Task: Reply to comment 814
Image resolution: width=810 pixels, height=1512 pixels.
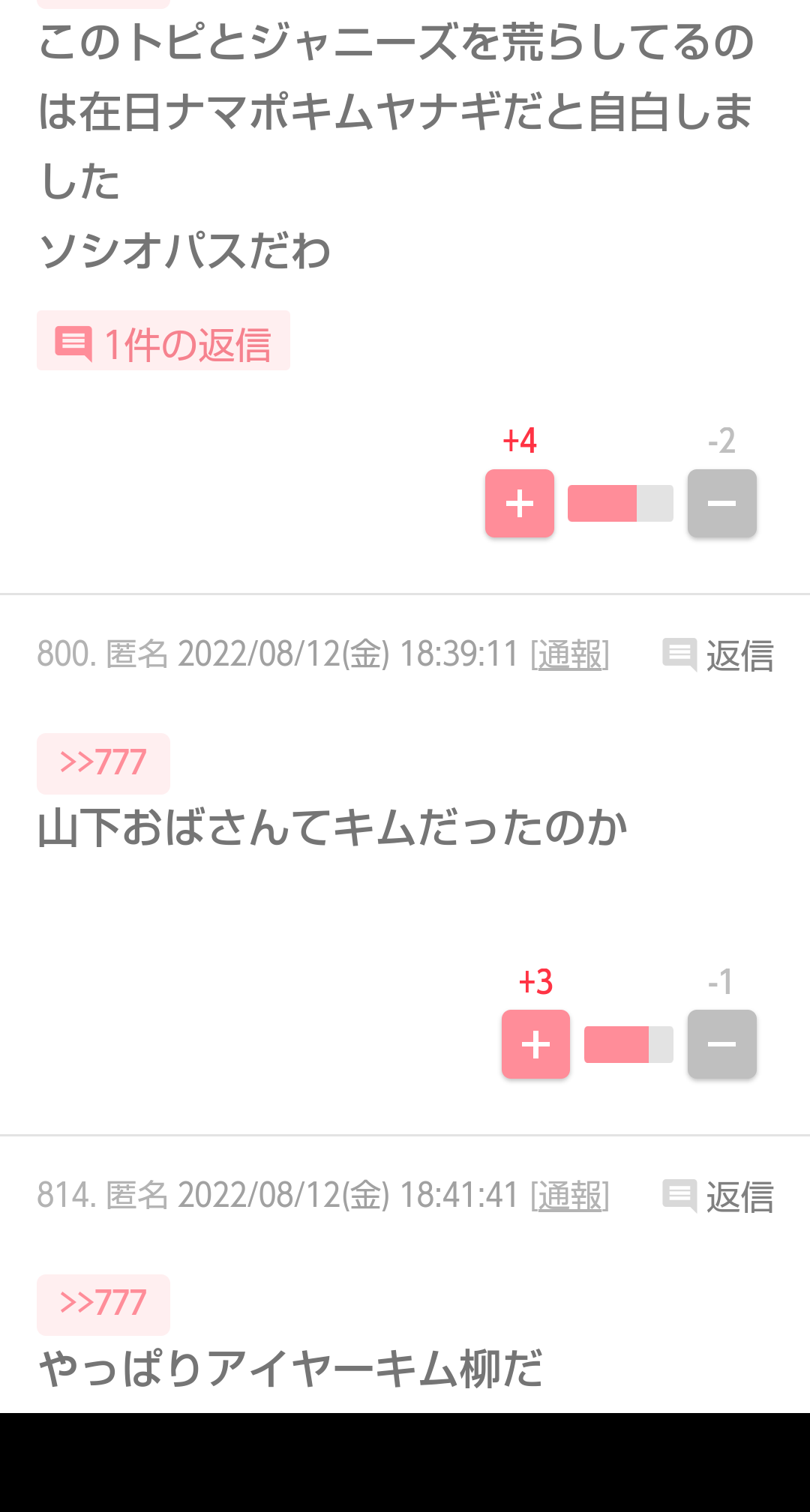Action: (718, 1196)
